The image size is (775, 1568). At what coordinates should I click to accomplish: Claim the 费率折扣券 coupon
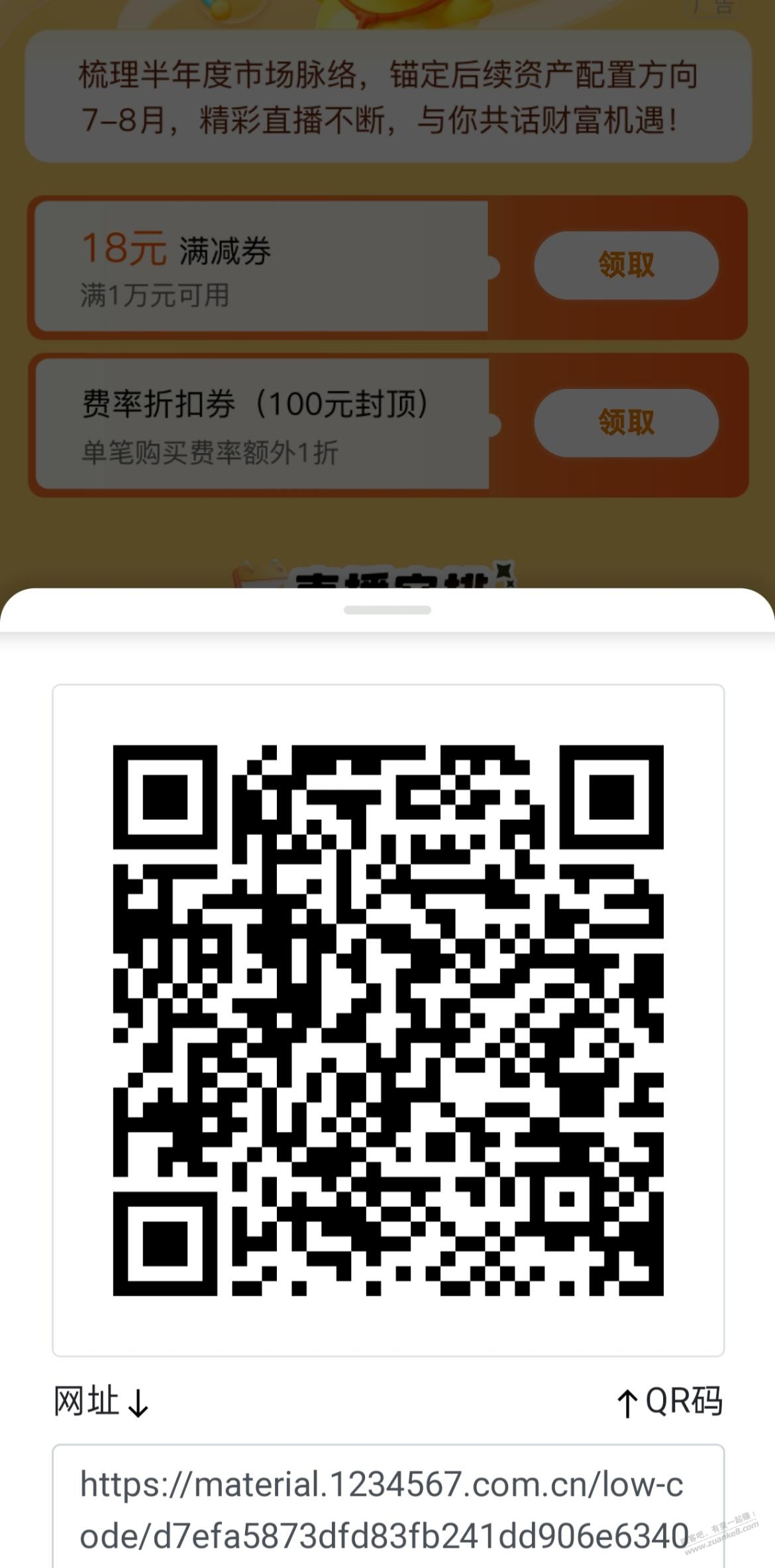coord(626,423)
